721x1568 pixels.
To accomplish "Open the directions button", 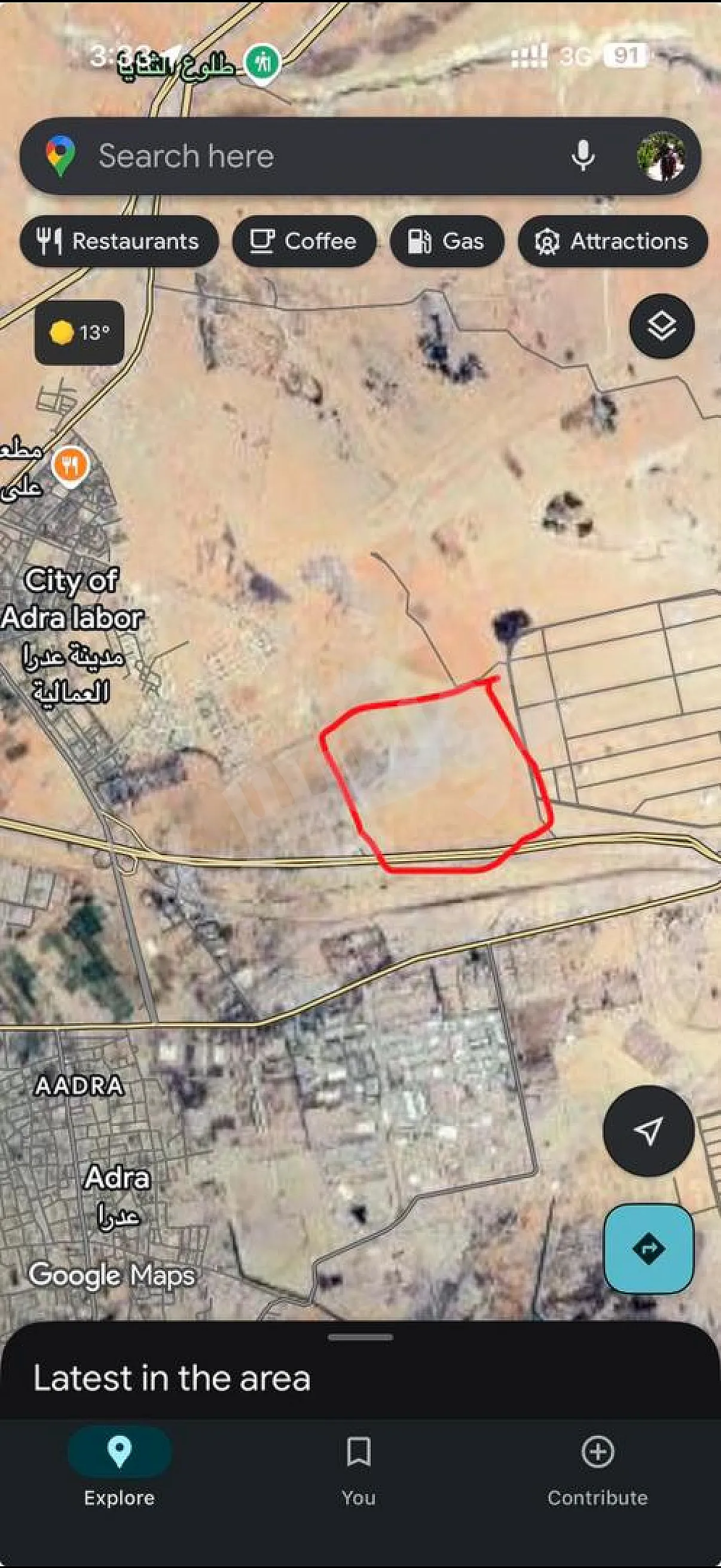I will (x=648, y=1249).
